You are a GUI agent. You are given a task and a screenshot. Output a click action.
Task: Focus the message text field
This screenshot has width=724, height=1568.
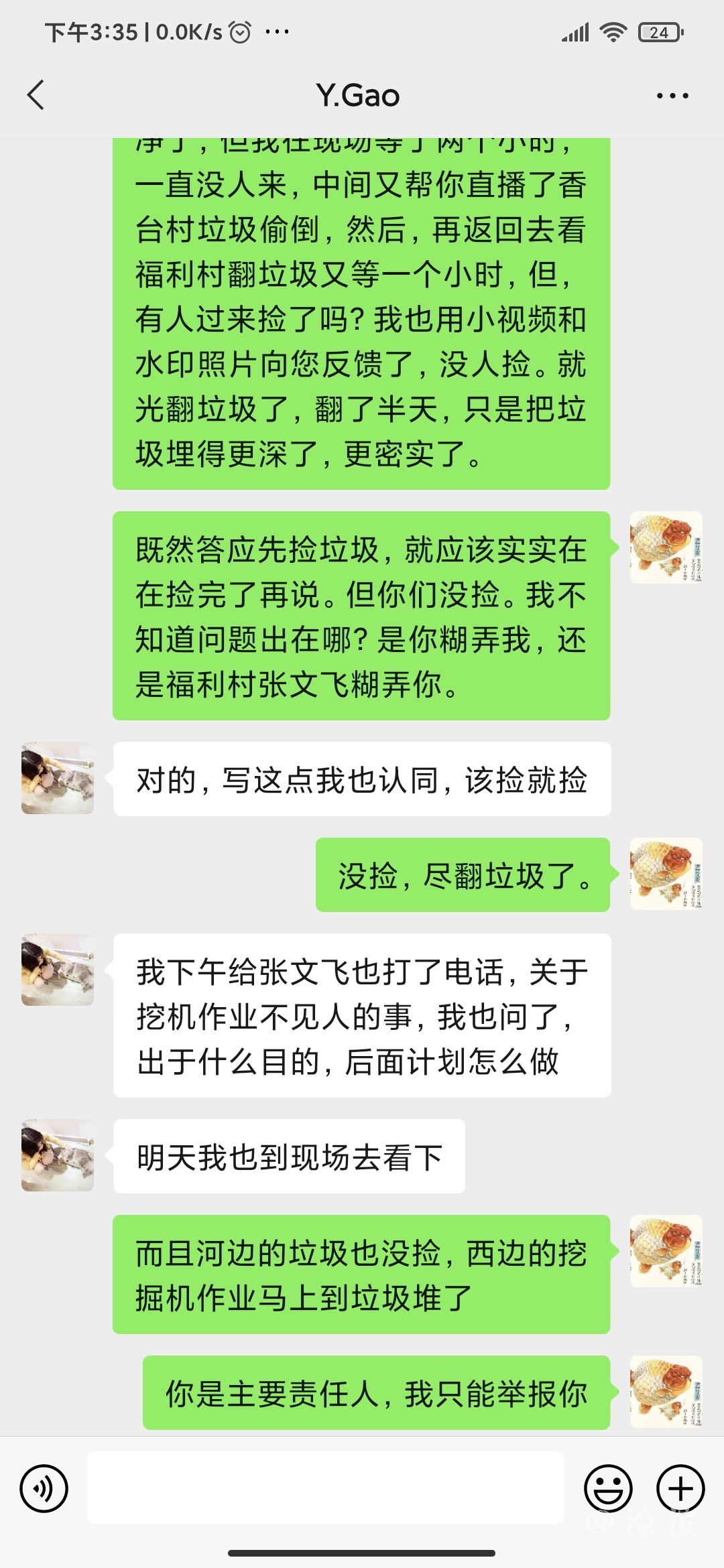(326, 1488)
